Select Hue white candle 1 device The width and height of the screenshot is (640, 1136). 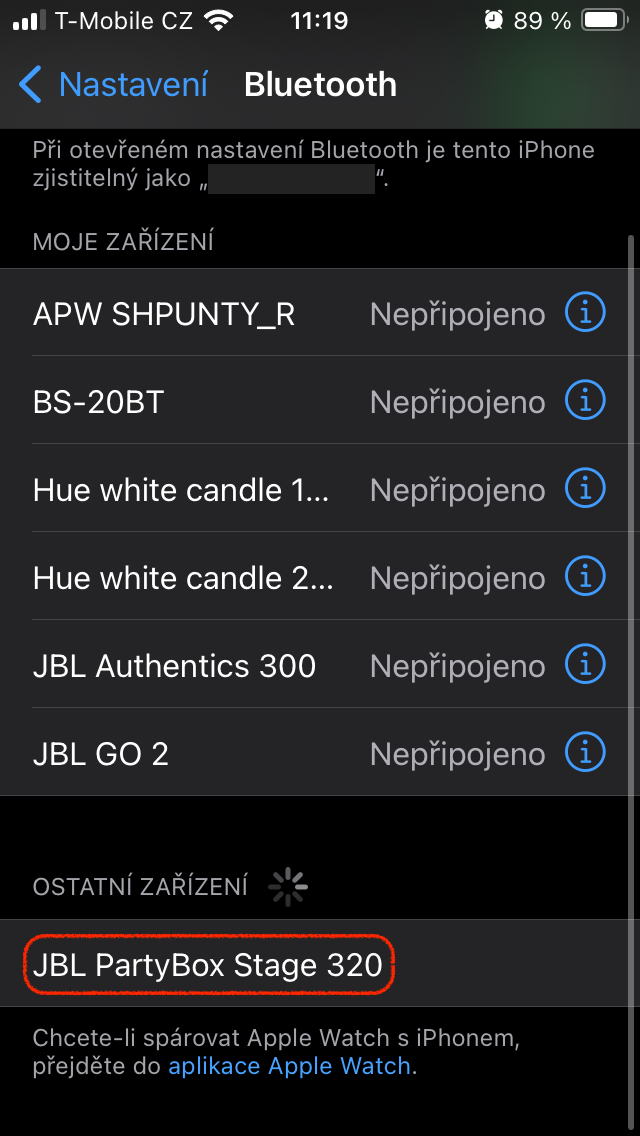[182, 491]
